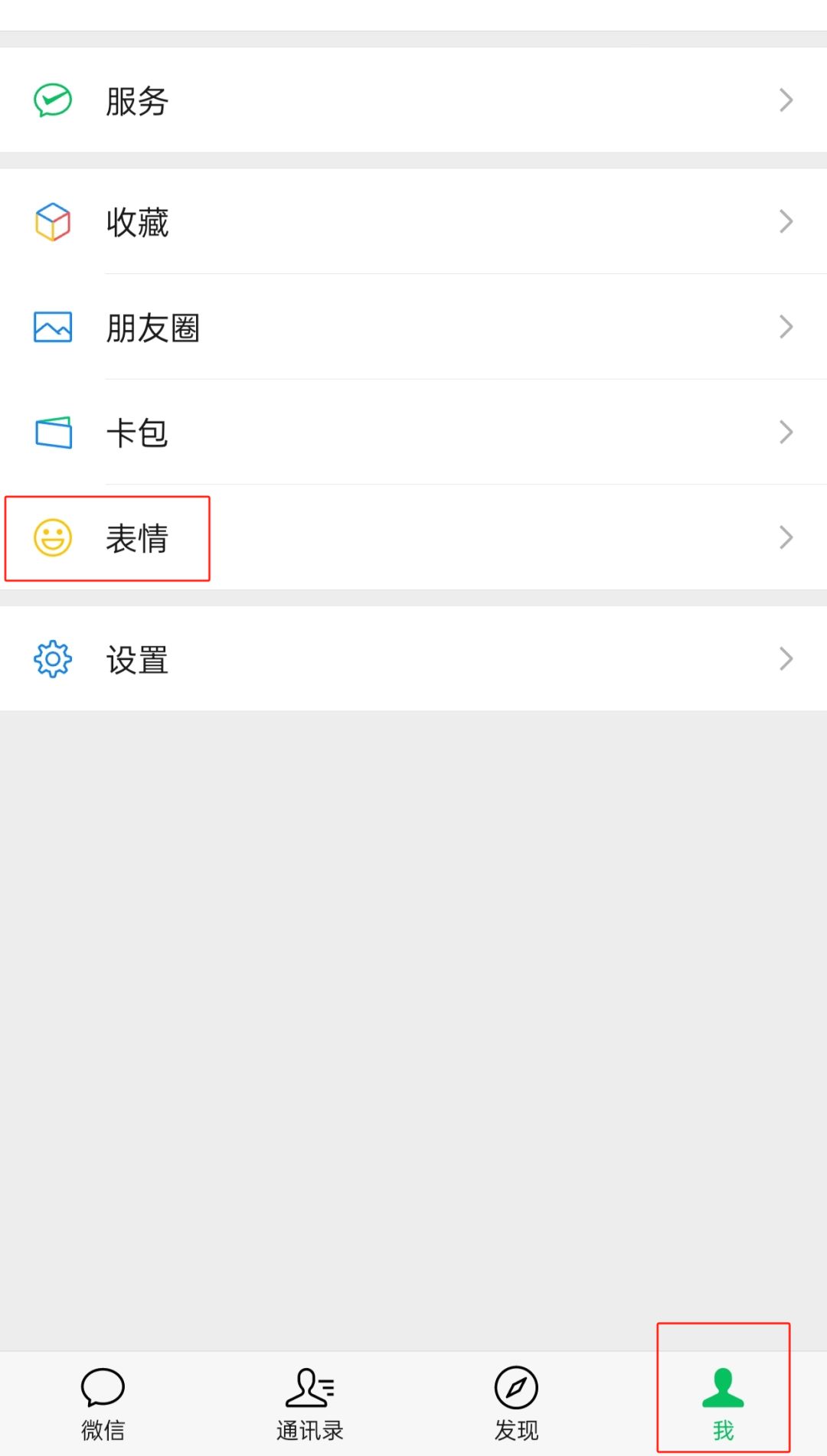Select the blue 朋友圈 photo icon

click(x=52, y=327)
